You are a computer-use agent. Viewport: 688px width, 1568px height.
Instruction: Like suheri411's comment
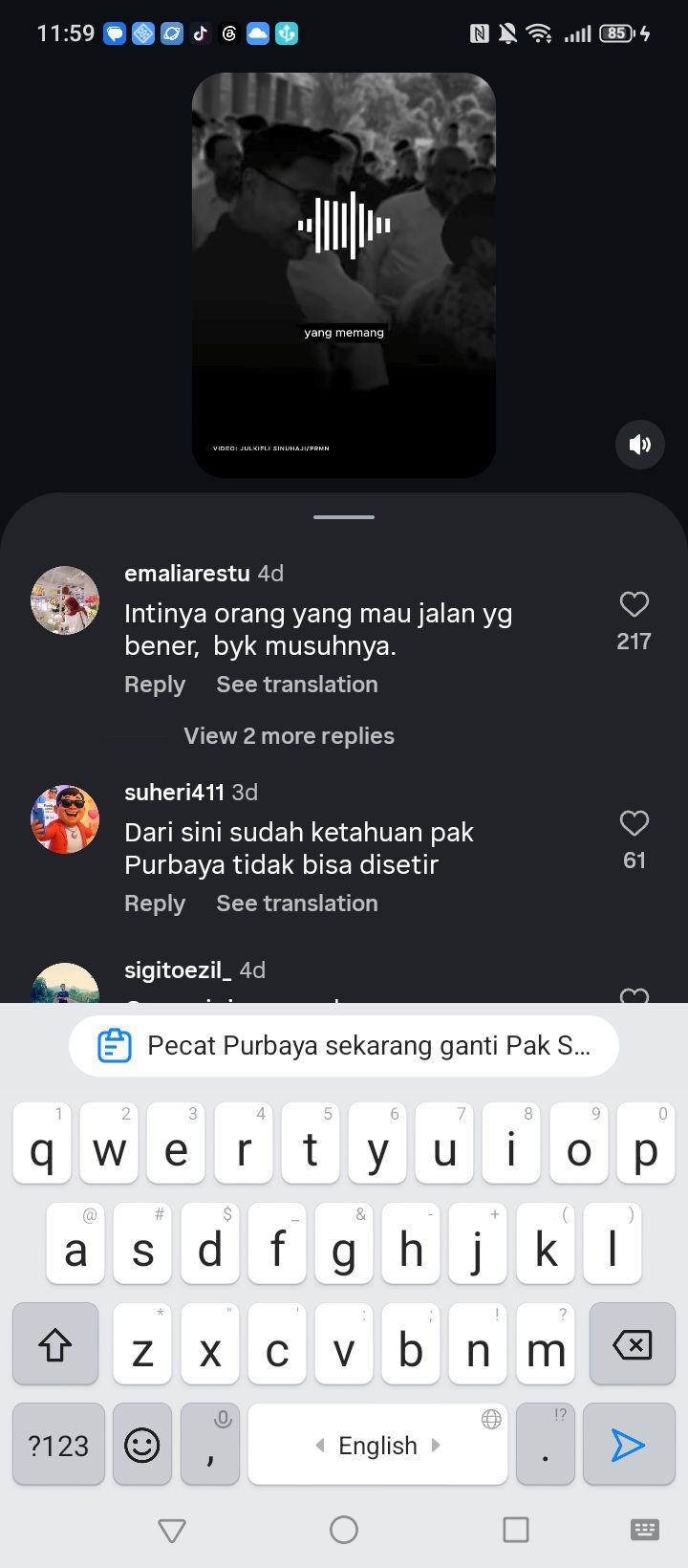tap(634, 823)
